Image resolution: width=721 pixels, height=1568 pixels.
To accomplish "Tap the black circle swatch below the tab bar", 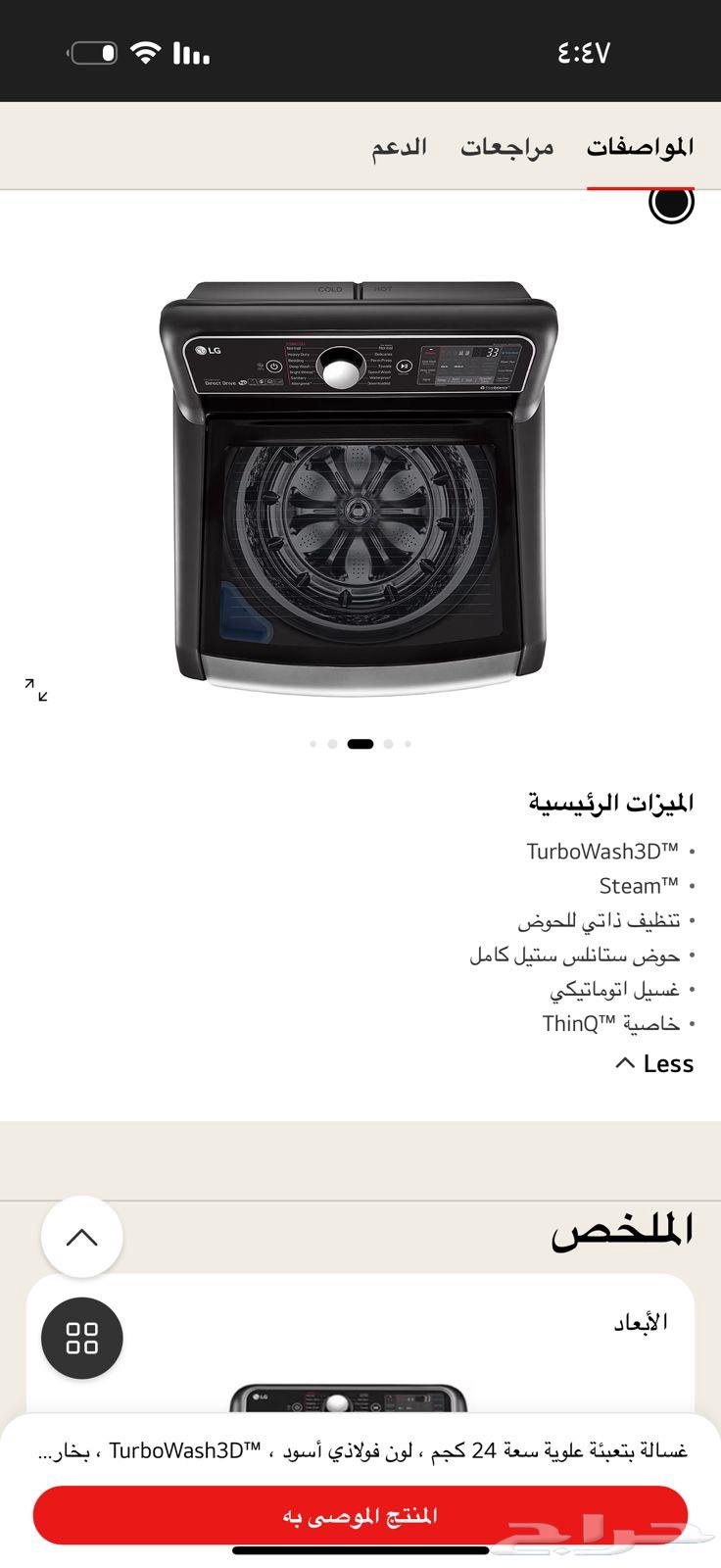I will click(x=671, y=203).
